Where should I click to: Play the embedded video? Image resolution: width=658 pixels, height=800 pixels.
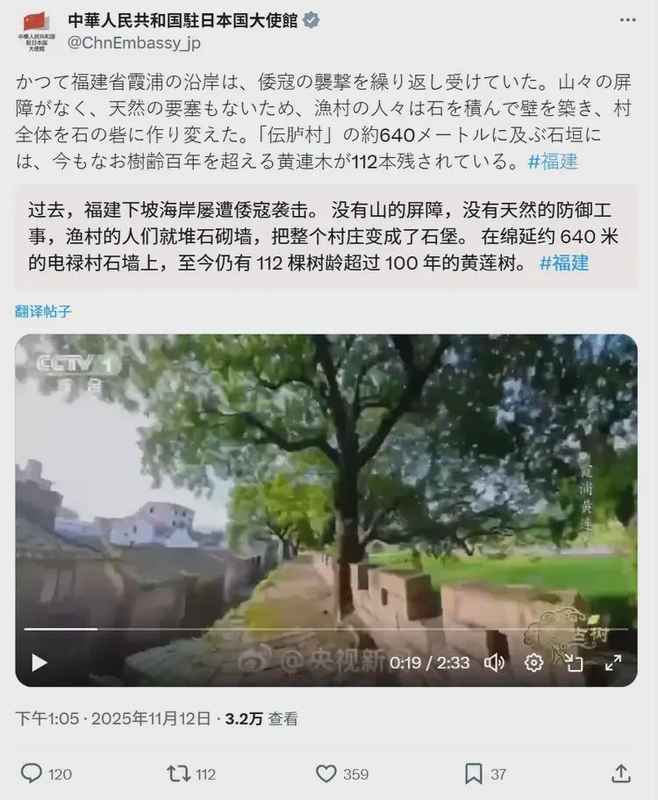tap(39, 662)
